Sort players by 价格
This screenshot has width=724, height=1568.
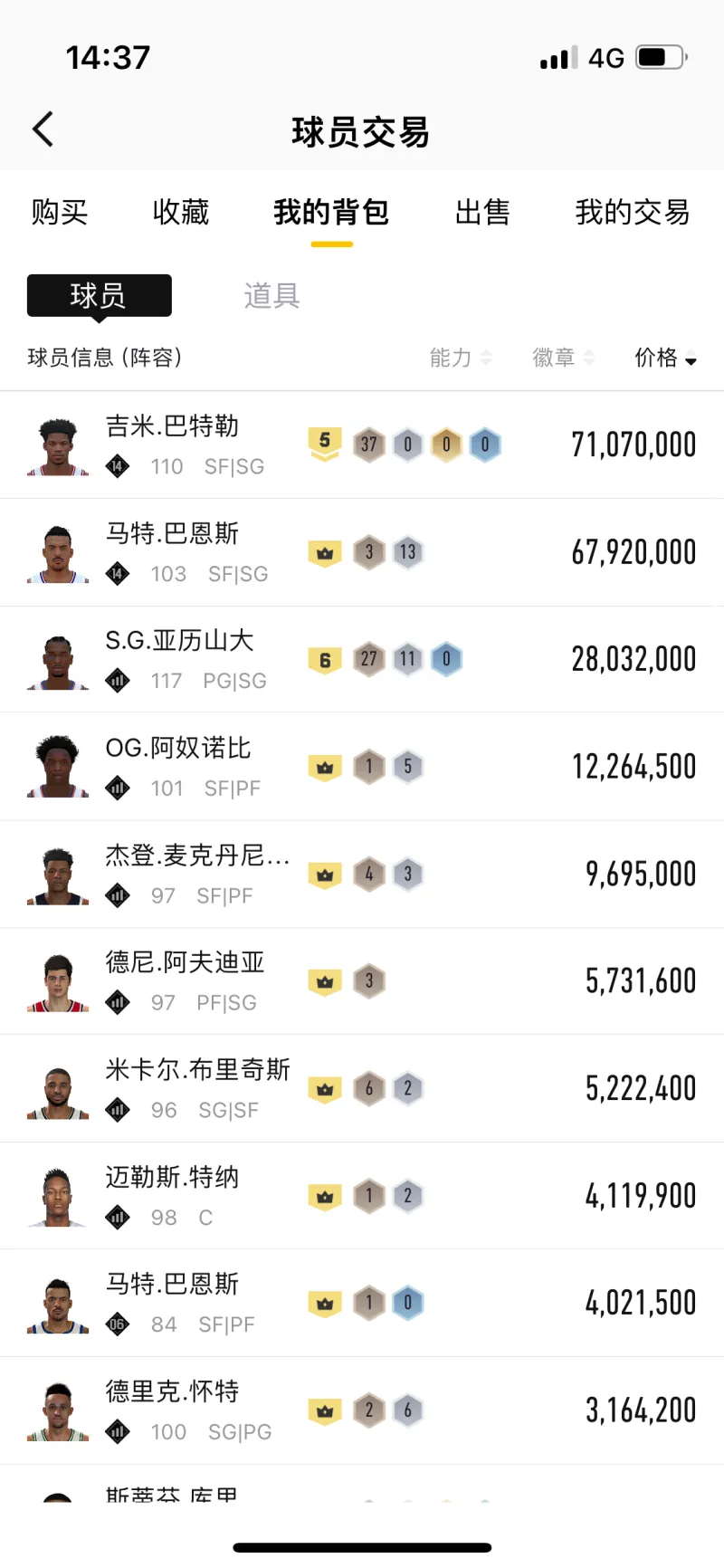(x=665, y=359)
